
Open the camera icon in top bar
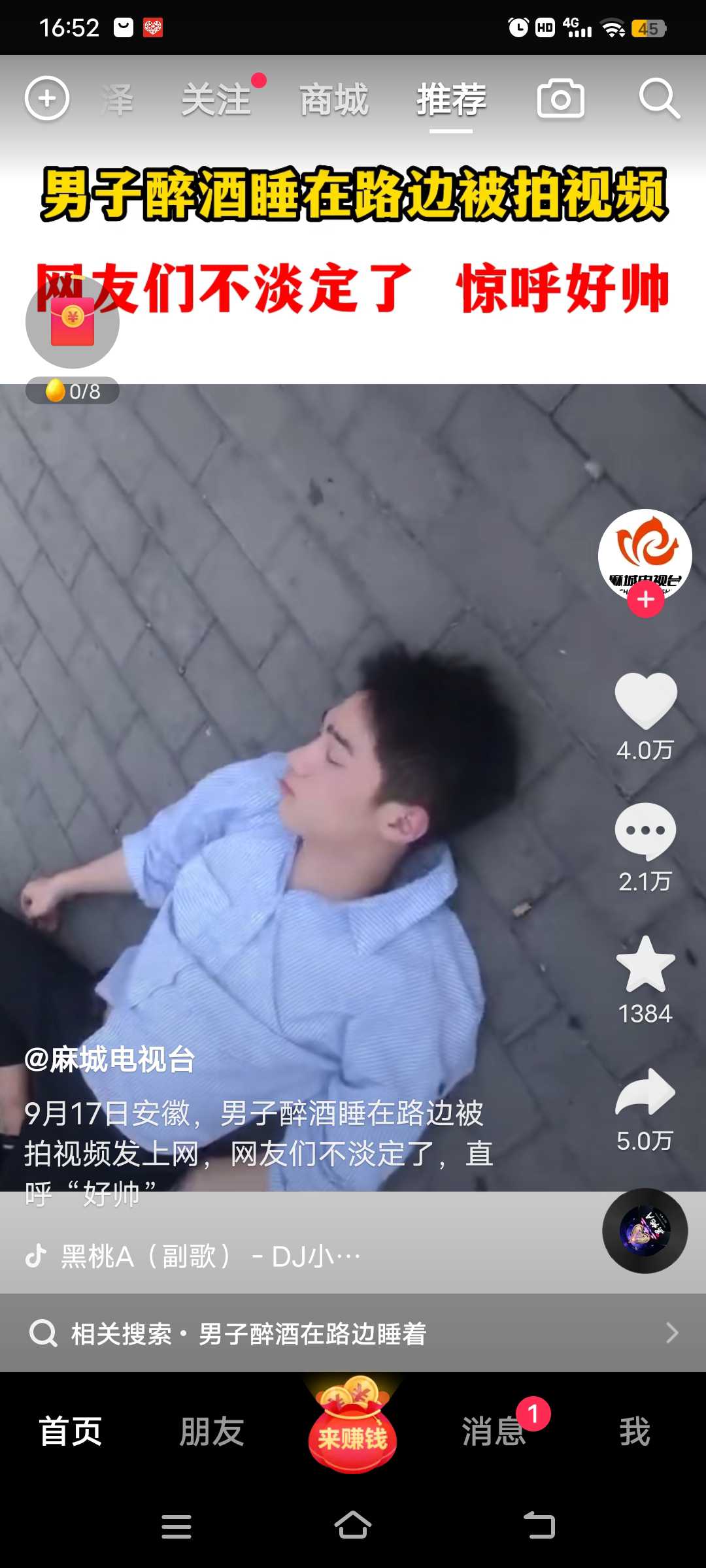[x=560, y=99]
